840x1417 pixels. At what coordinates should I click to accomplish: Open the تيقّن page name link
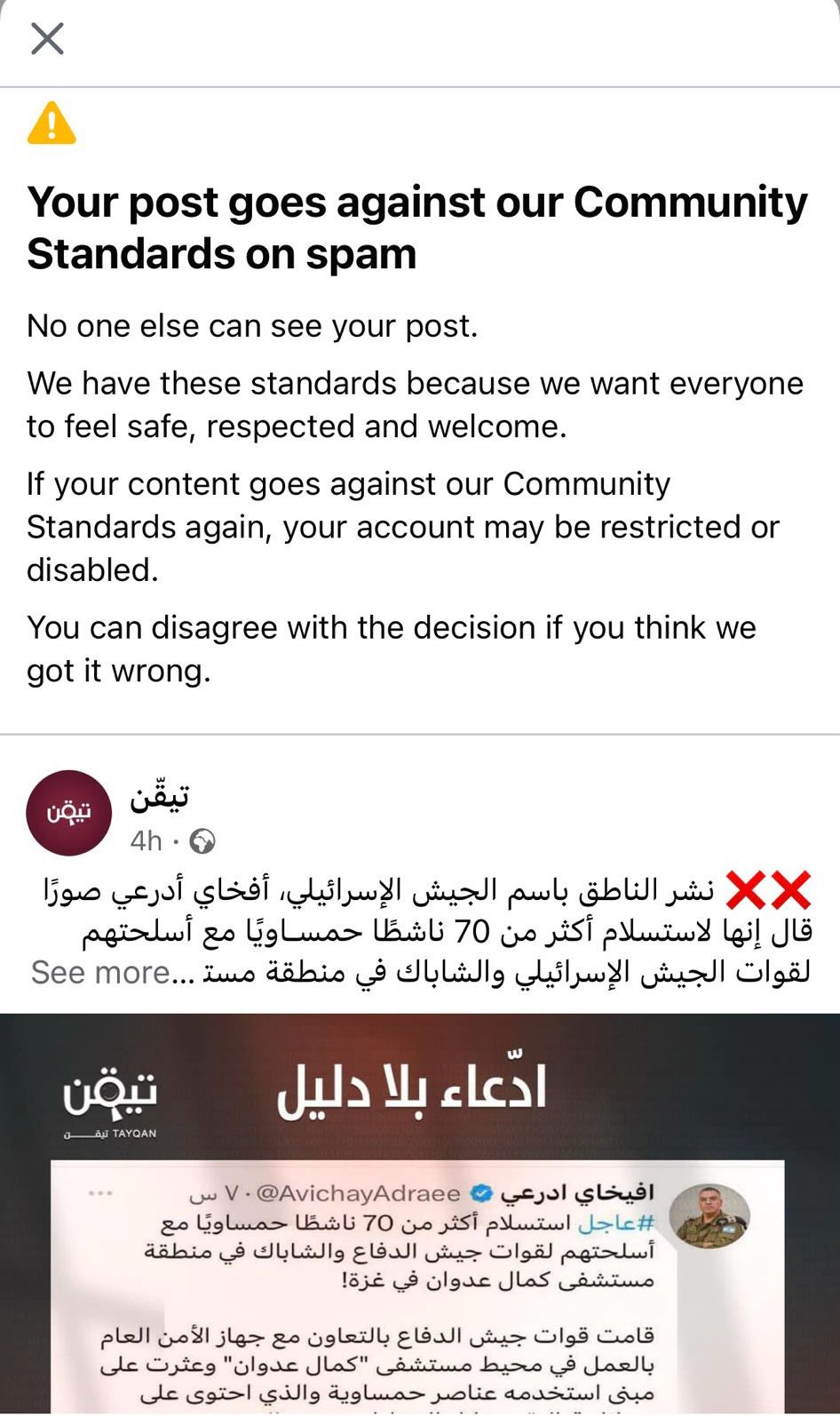(x=160, y=797)
